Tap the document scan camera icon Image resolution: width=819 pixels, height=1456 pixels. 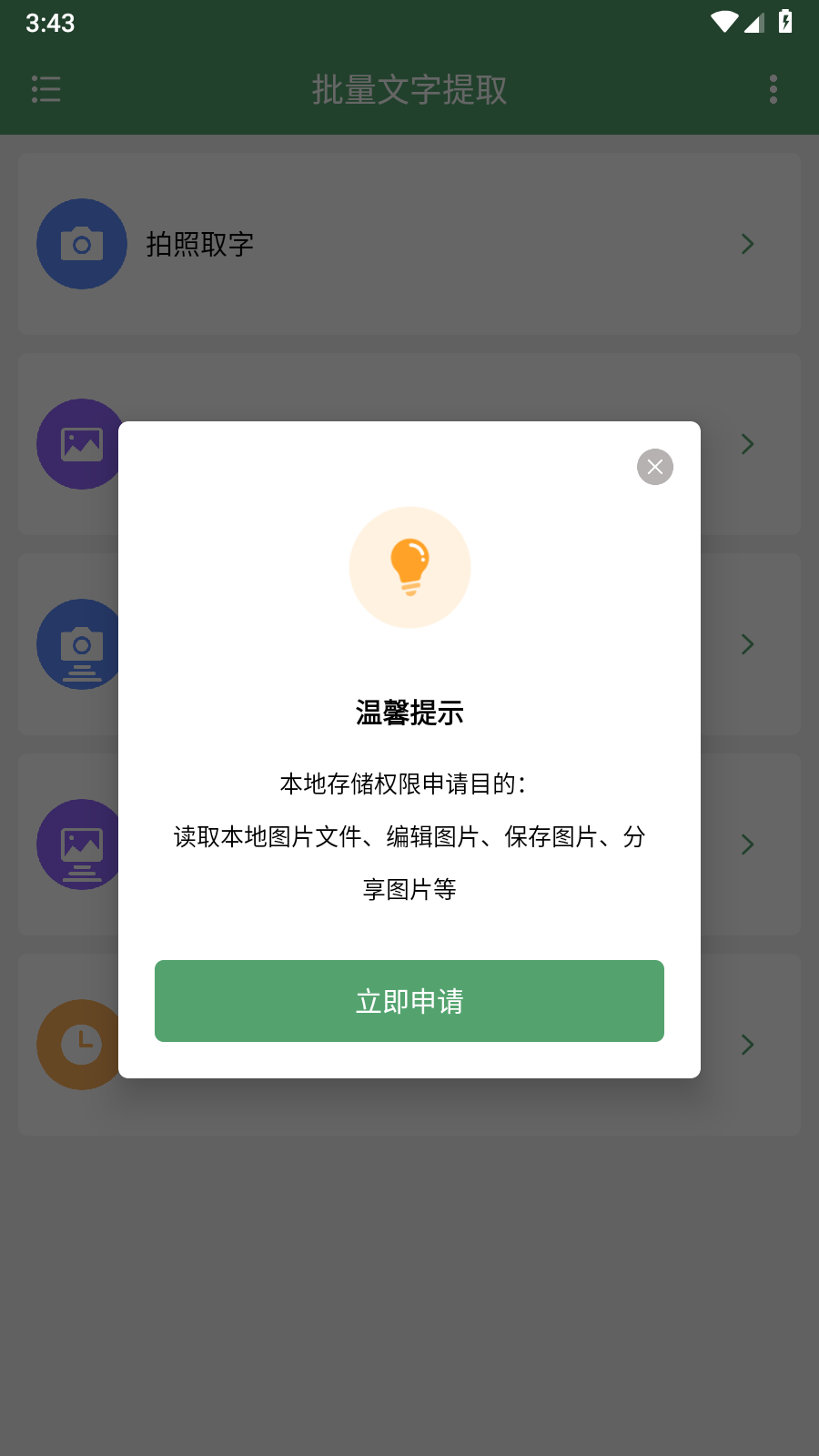[x=82, y=644]
